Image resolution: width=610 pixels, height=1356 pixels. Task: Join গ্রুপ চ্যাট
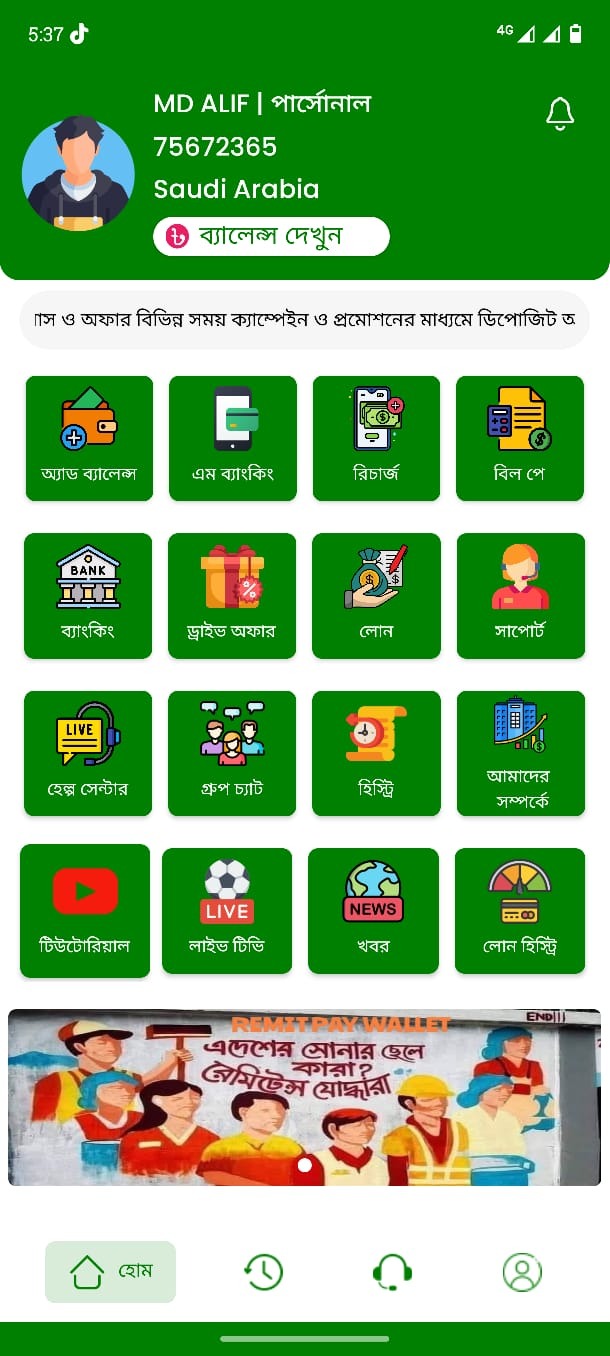(232, 753)
